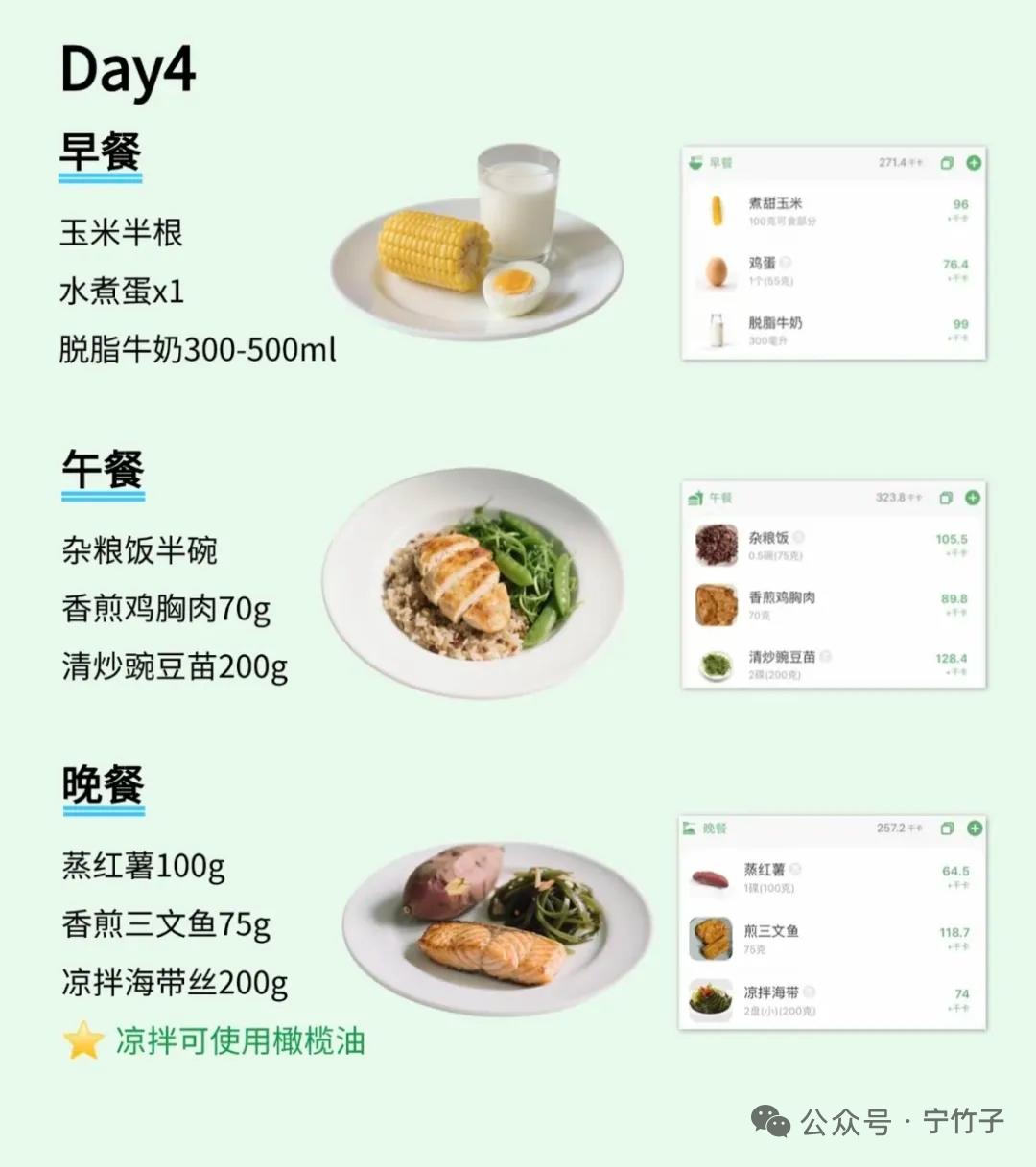Viewport: 1036px width, 1167px height.
Task: Tap the salmon thumbnail for 煎三文鱼
Action: (711, 939)
